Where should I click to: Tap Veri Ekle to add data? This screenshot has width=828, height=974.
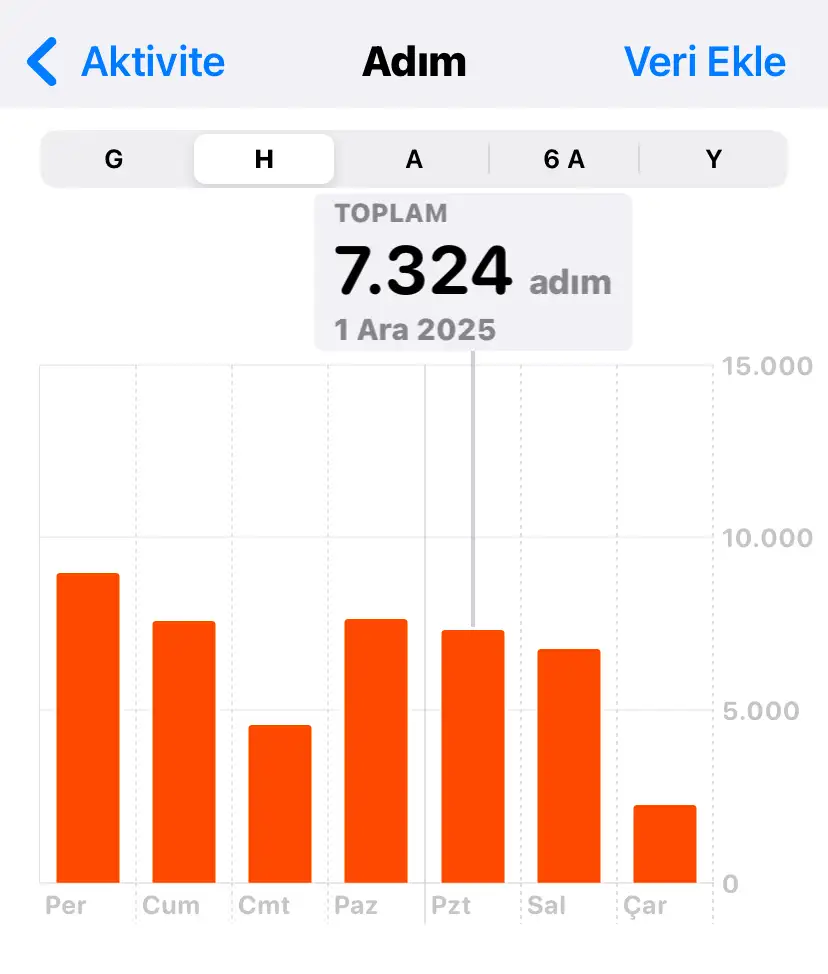(x=705, y=62)
